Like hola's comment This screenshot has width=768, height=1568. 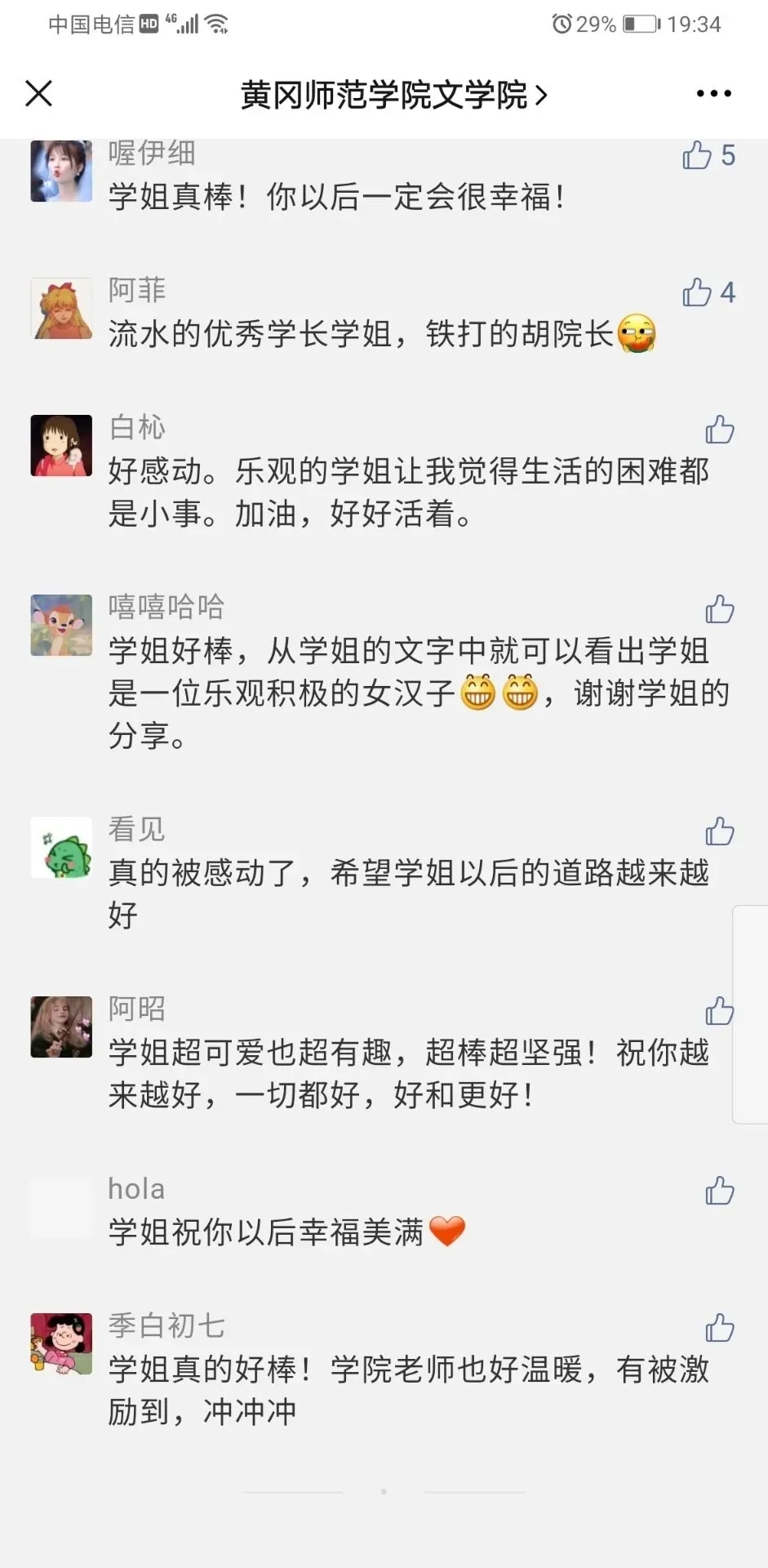pos(719,1191)
